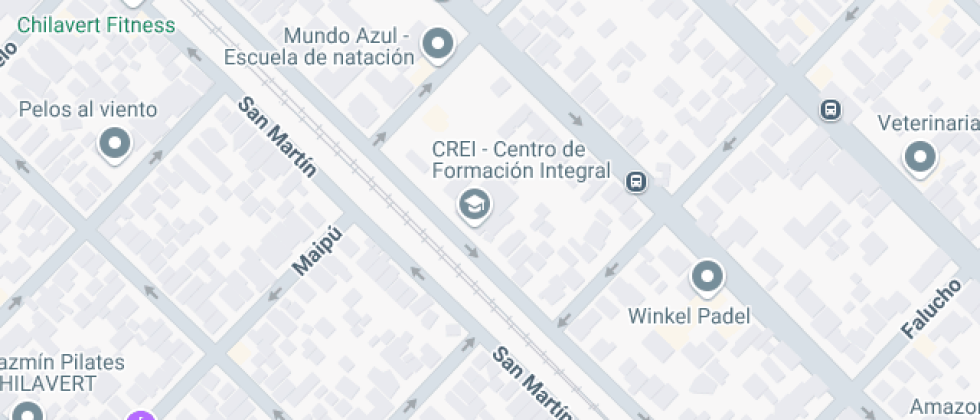Open CREI Centro de Formación Integral marker

[474, 206]
